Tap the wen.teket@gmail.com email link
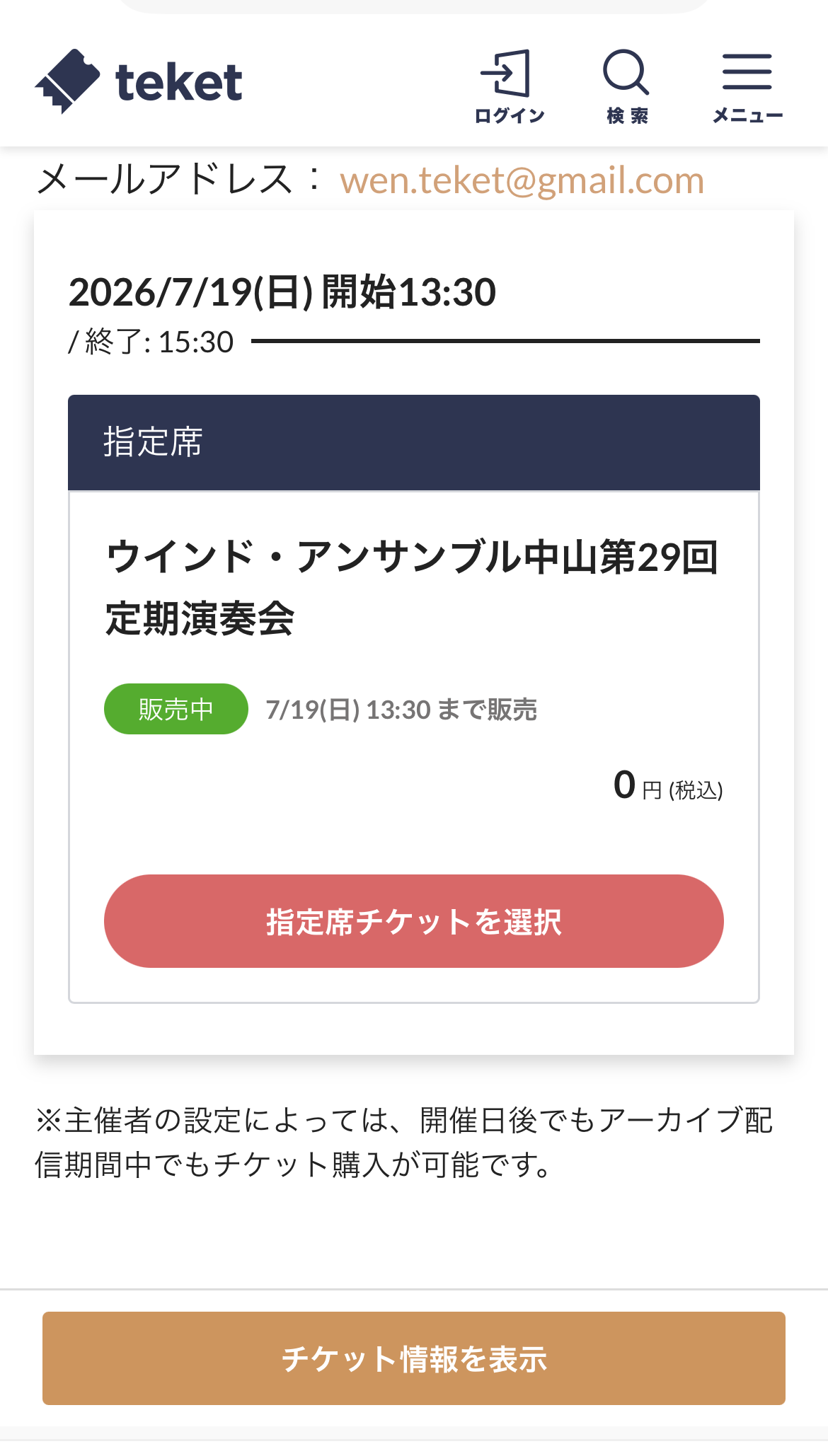 click(x=522, y=180)
